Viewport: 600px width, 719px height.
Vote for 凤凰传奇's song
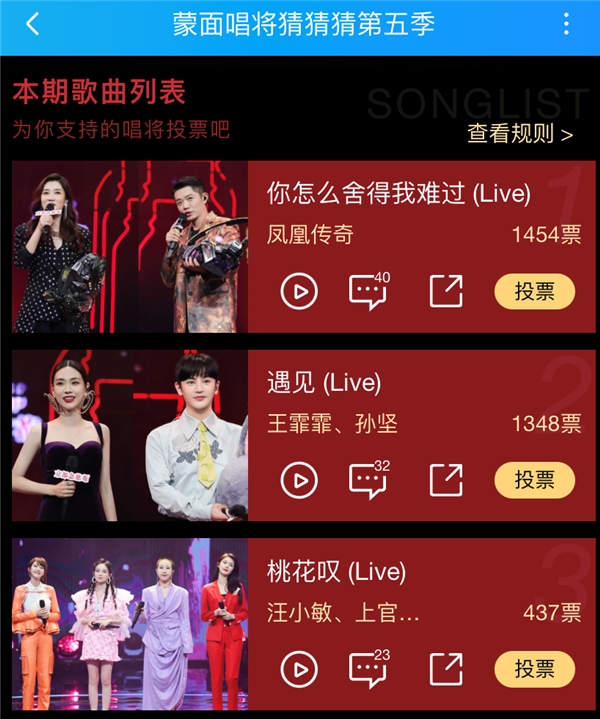[534, 291]
